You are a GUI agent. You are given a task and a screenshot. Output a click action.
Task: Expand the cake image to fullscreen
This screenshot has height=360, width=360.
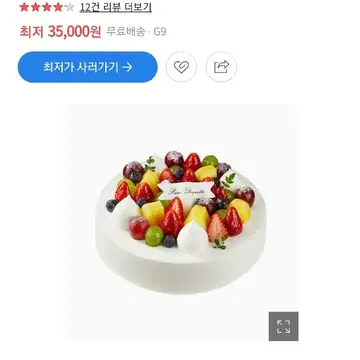point(284,326)
